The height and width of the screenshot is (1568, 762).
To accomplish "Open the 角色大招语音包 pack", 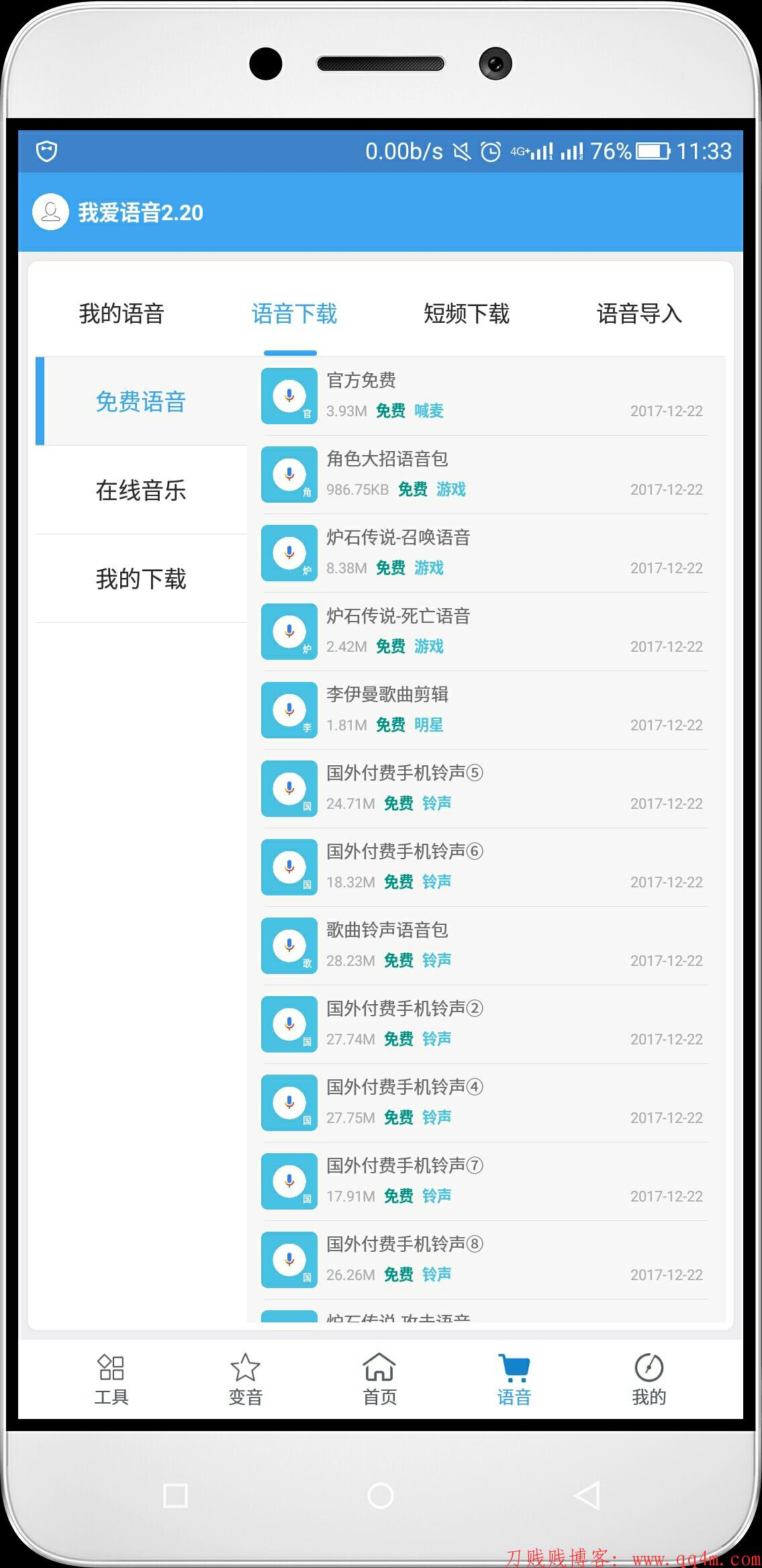I will point(483,475).
